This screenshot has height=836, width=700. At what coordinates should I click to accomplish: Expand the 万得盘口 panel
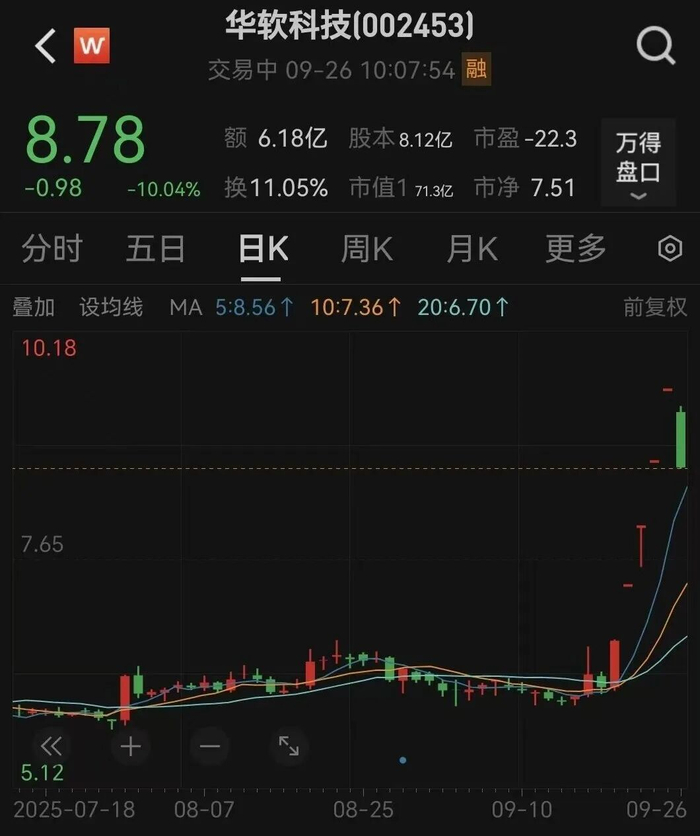click(x=638, y=164)
